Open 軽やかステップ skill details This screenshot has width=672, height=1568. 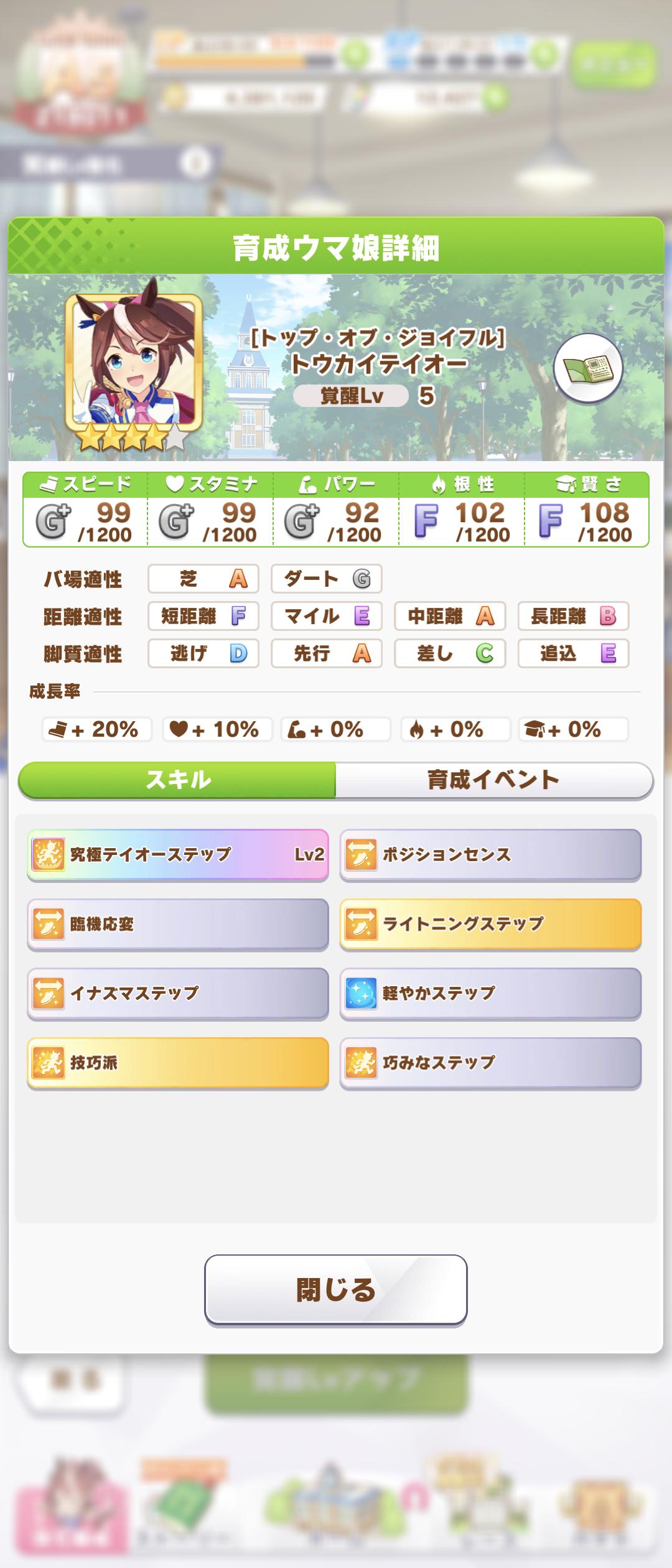coord(490,993)
